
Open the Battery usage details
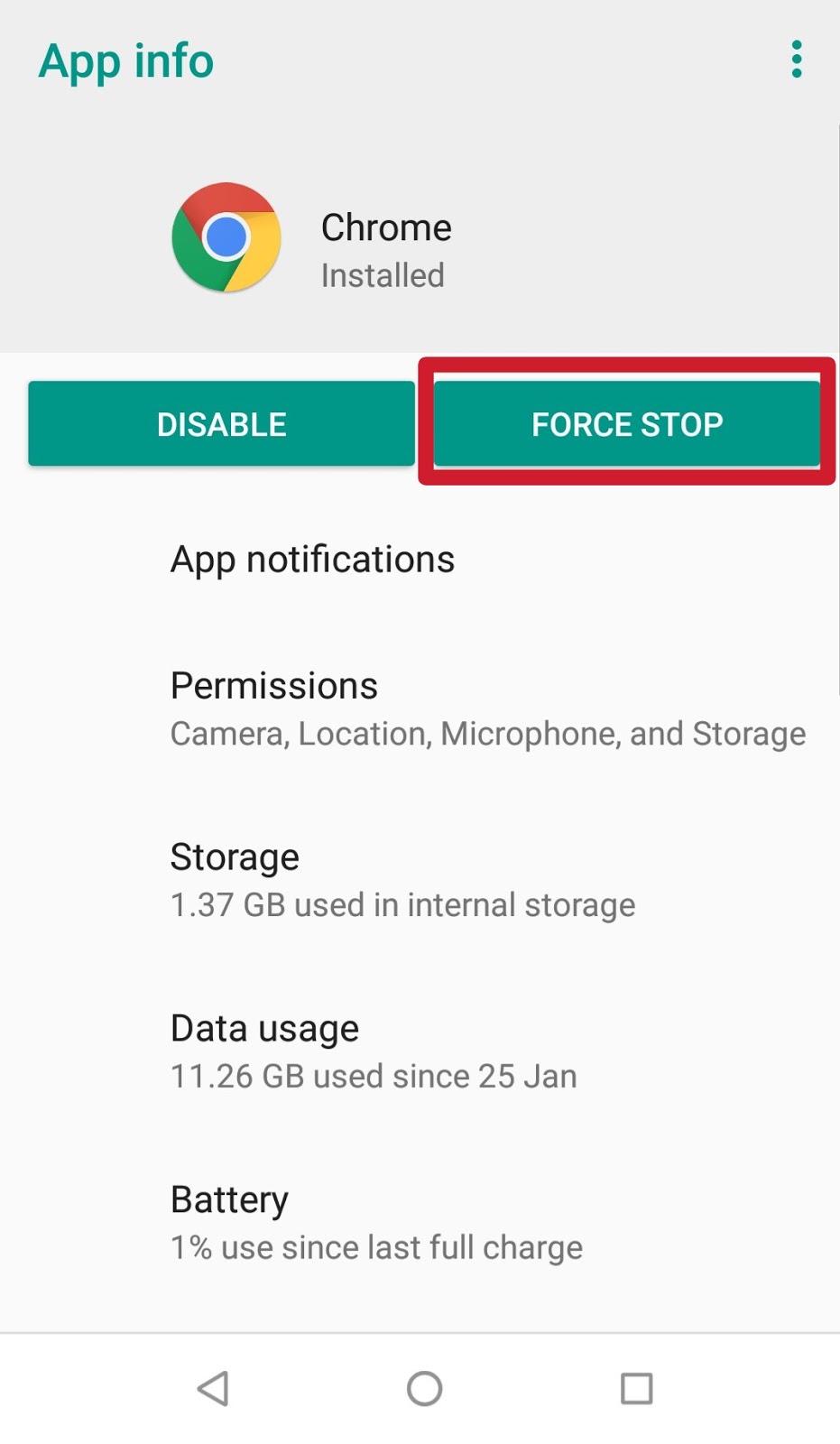tap(229, 1199)
